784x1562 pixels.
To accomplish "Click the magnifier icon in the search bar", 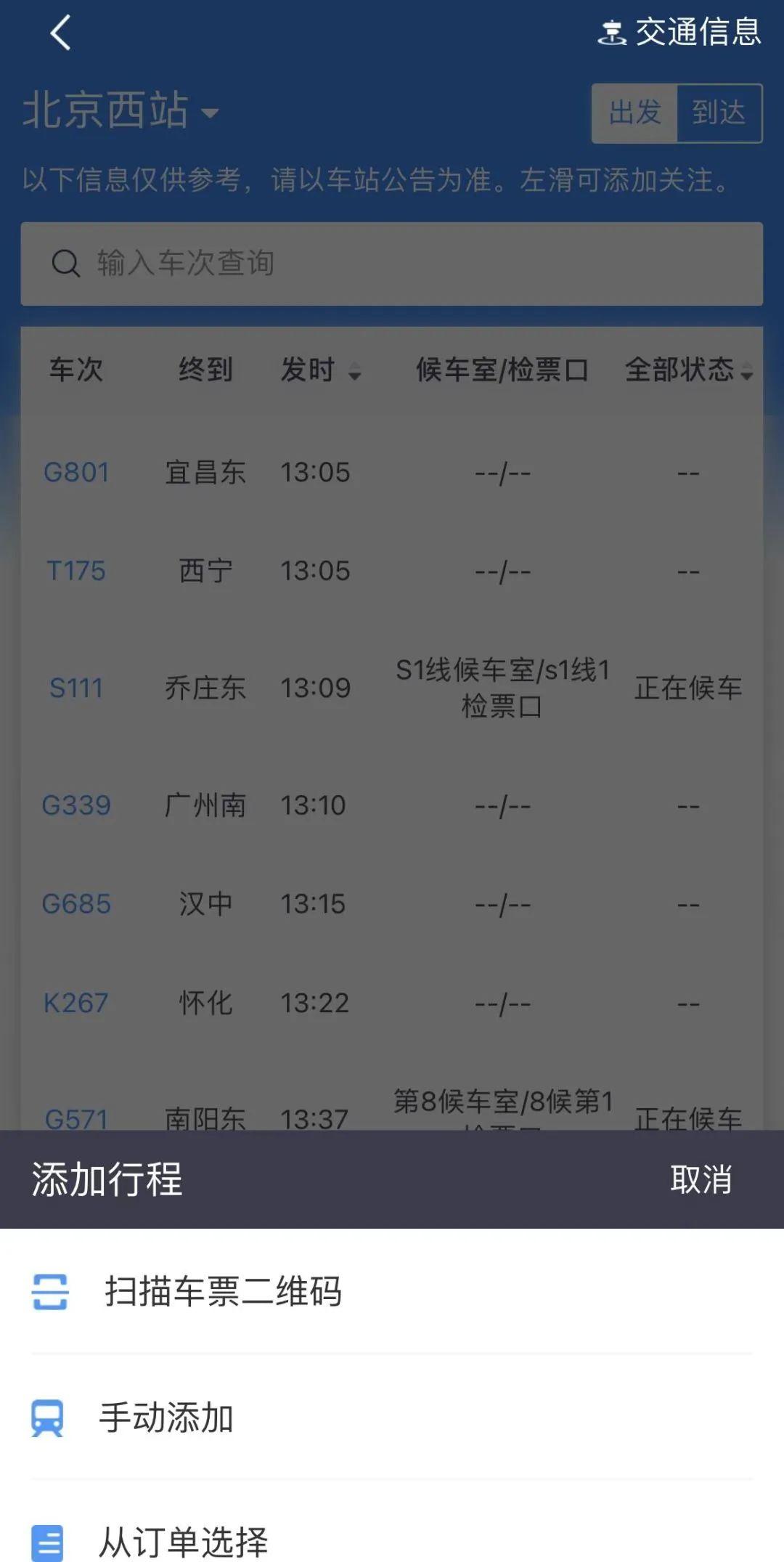I will (66, 264).
